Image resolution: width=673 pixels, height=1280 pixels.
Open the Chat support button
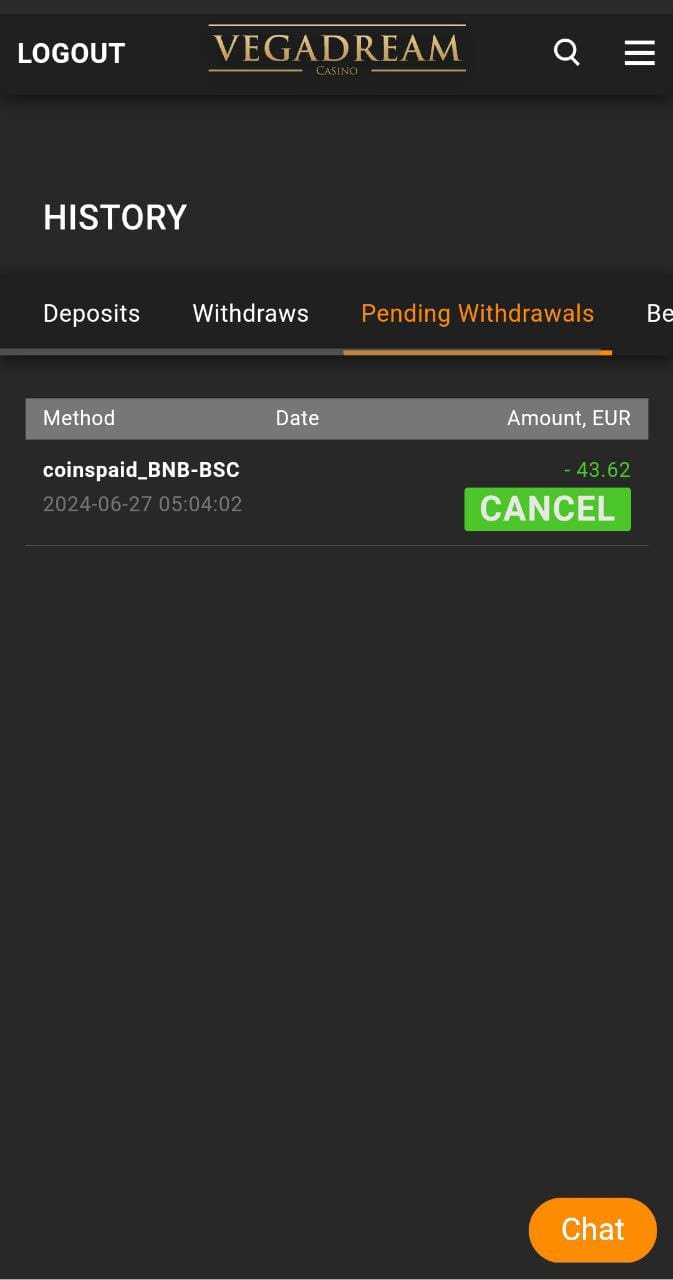pos(592,1229)
